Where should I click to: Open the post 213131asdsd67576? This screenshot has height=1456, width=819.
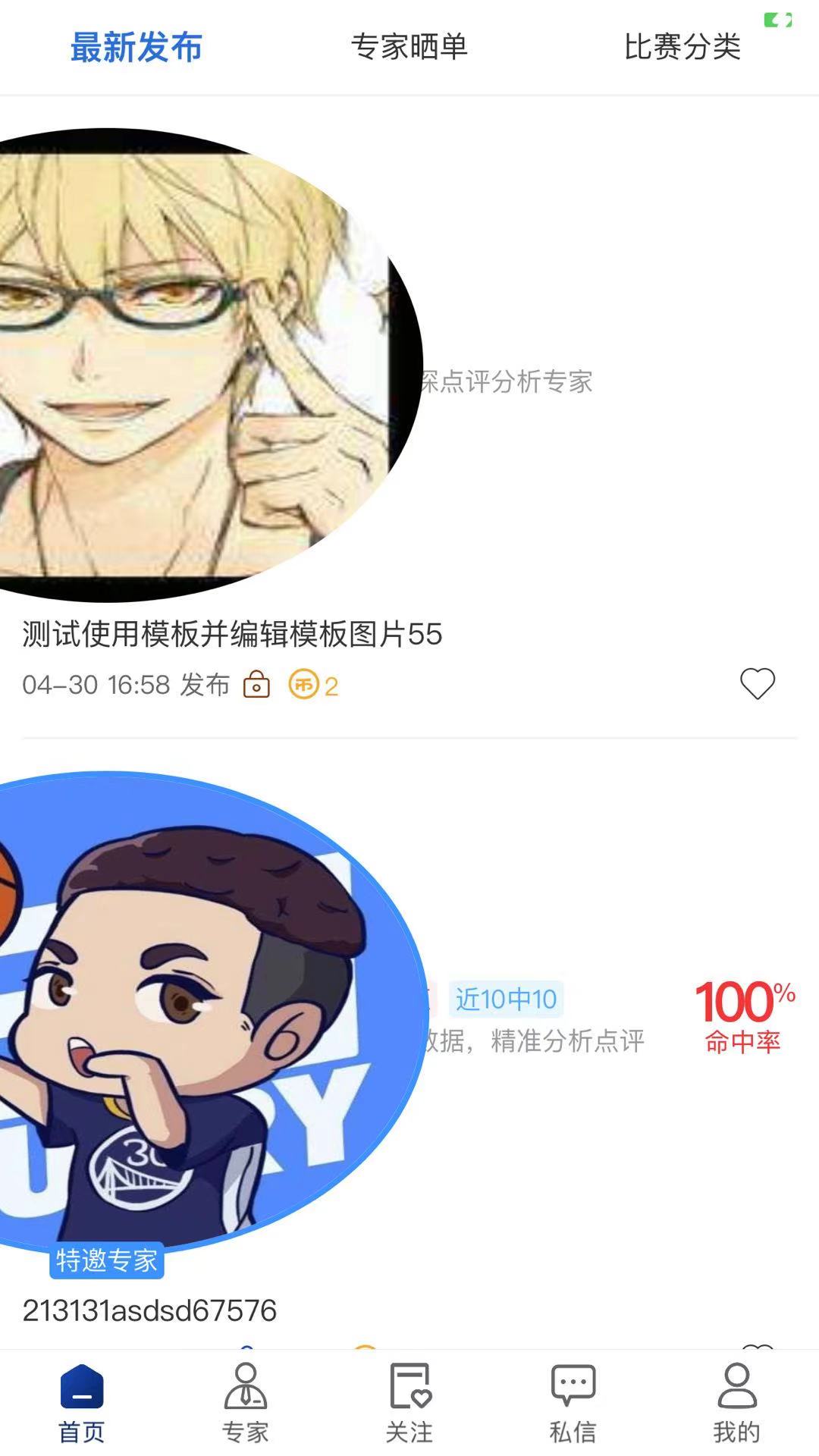pos(150,1310)
